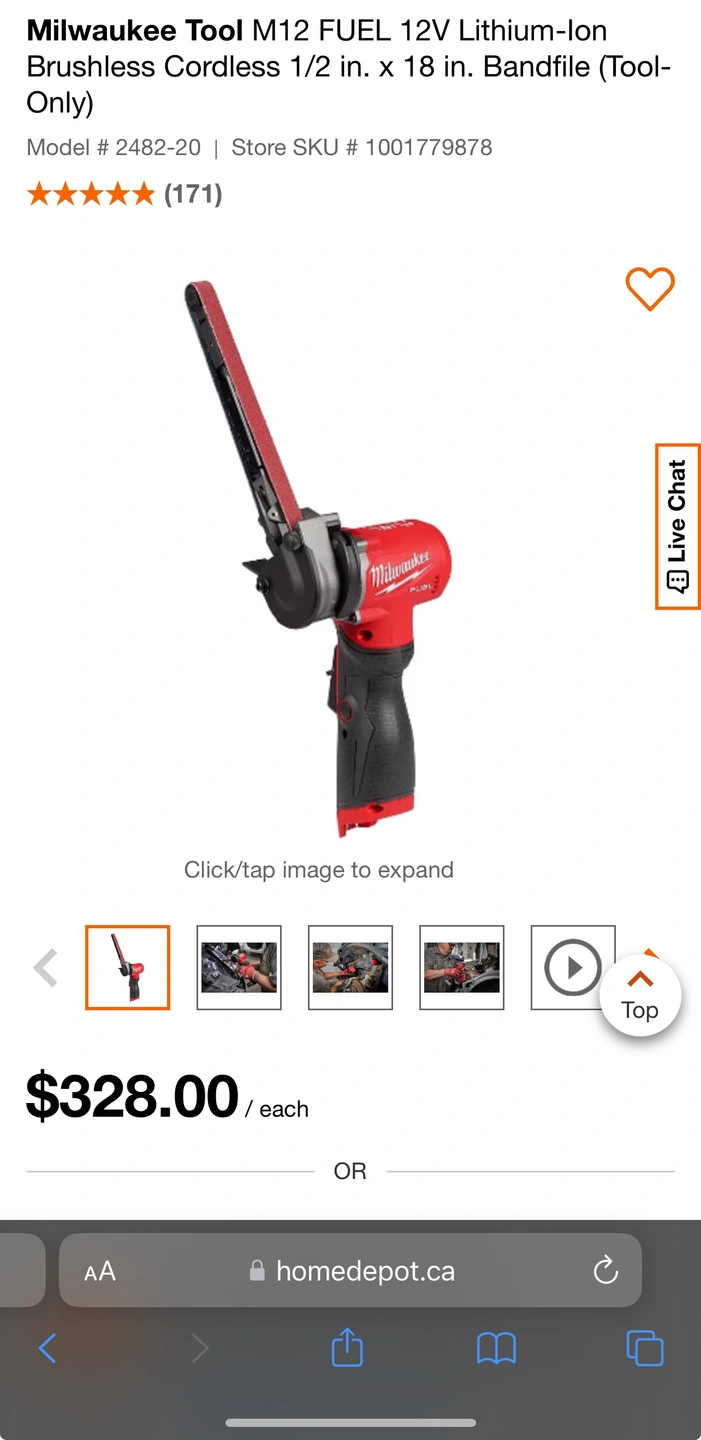Open the 171 customer reviews
The width and height of the screenshot is (701, 1440).
(192, 193)
